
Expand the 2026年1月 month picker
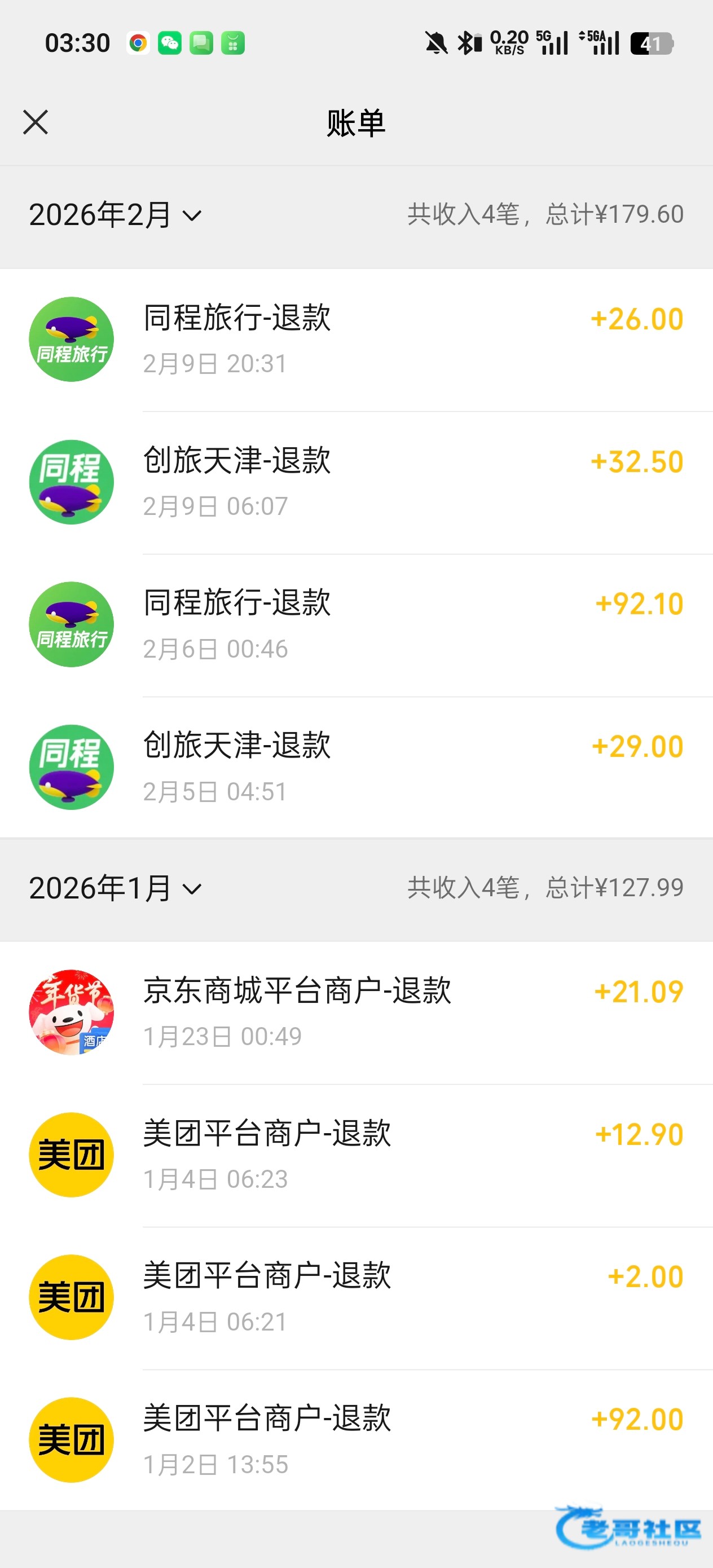(115, 888)
